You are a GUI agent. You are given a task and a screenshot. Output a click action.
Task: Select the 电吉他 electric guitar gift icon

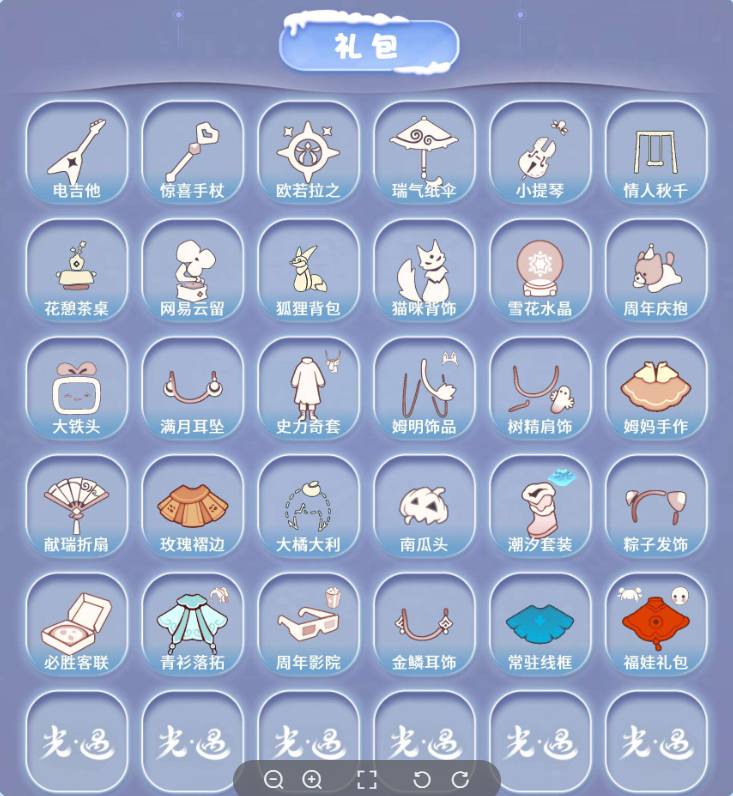(77, 152)
